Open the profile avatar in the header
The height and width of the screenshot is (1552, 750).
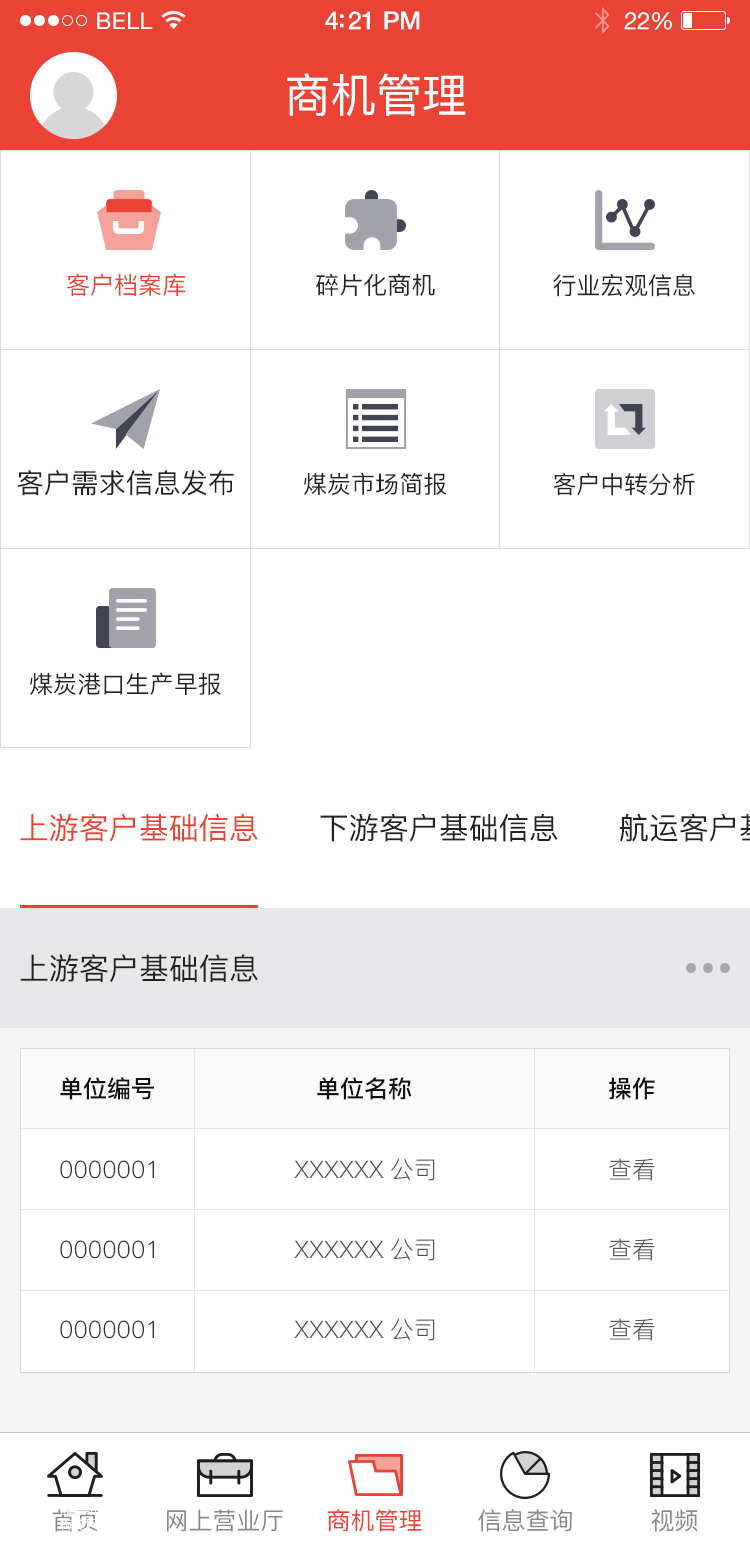(73, 96)
